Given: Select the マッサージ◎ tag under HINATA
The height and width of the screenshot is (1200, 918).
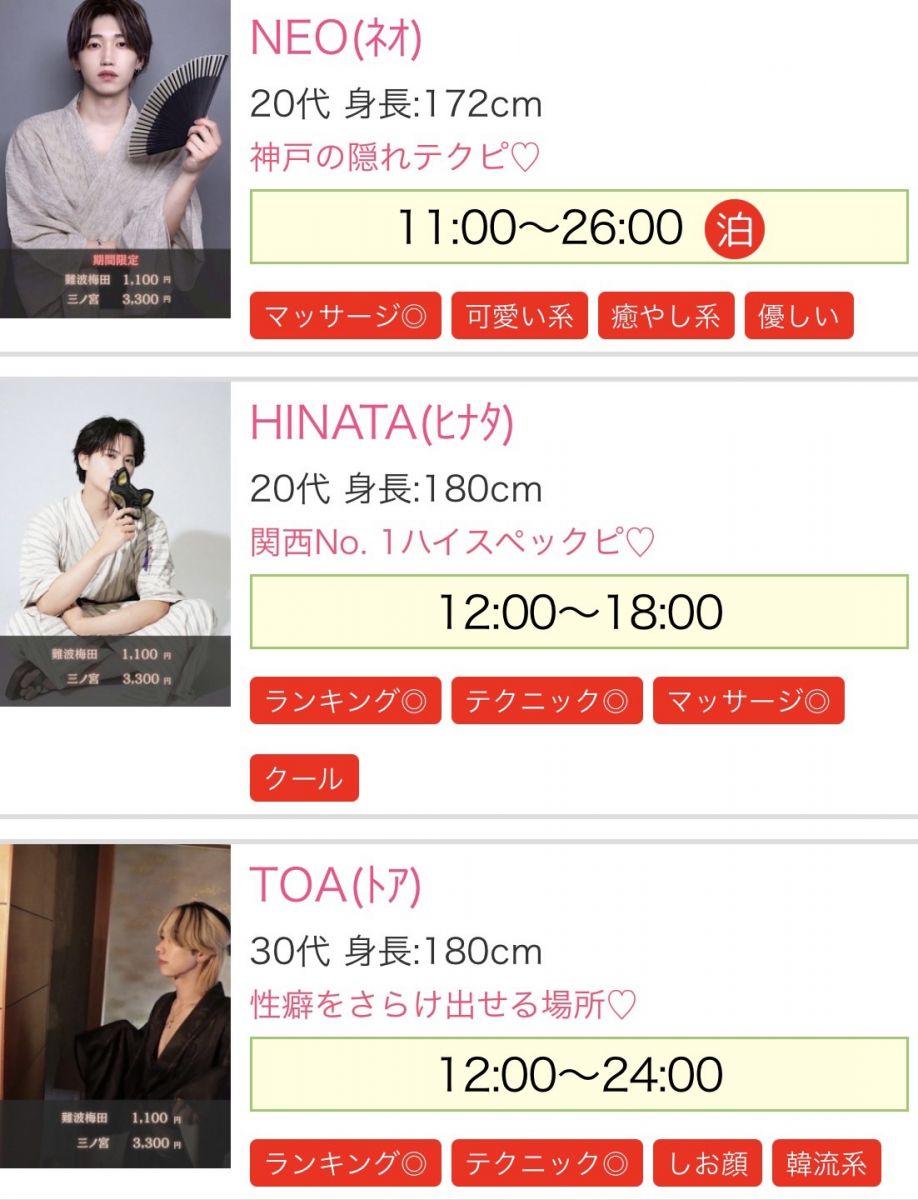Looking at the screenshot, I should click(x=749, y=700).
